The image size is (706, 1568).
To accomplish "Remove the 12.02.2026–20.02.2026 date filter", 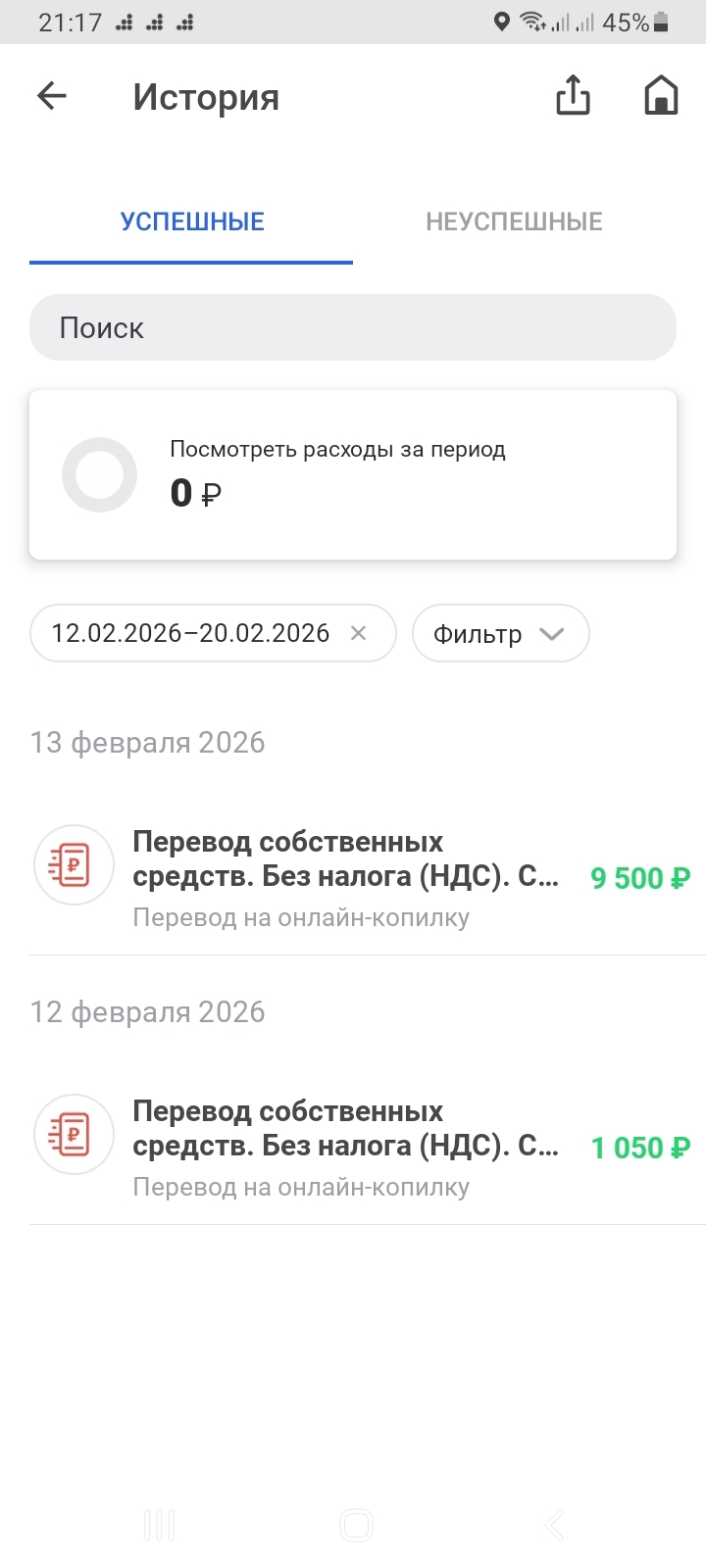I will click(x=359, y=633).
